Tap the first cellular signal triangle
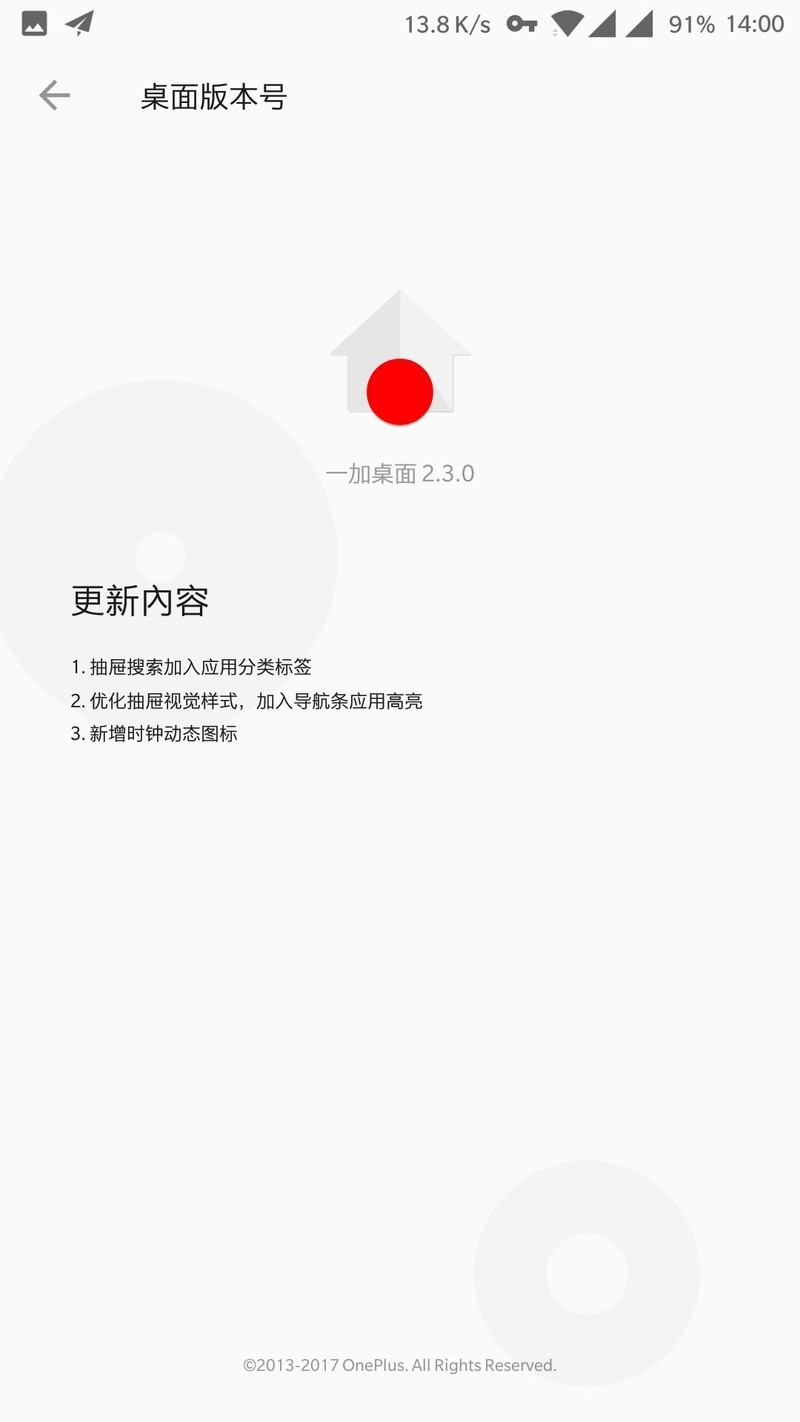 coord(605,22)
